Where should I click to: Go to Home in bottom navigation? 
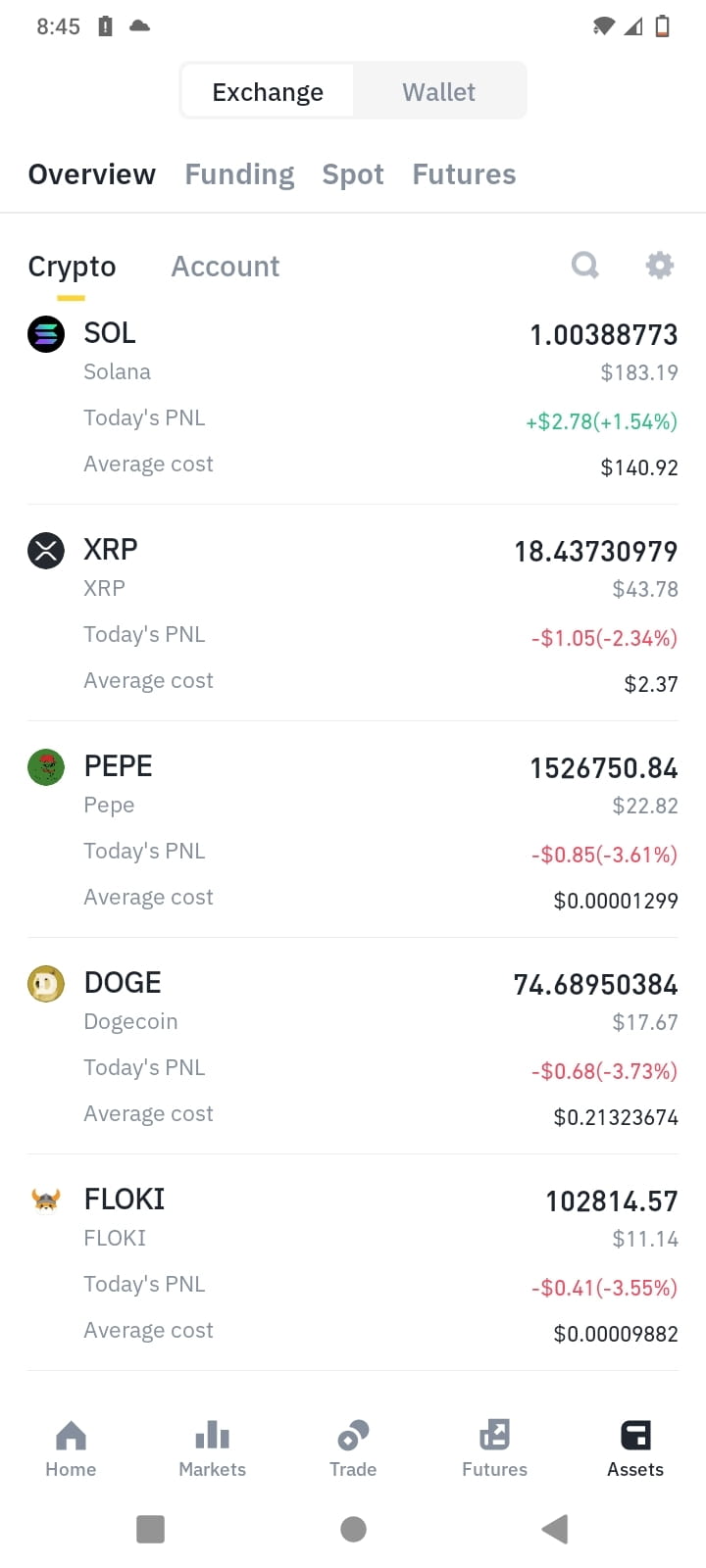pyautogui.click(x=71, y=1448)
